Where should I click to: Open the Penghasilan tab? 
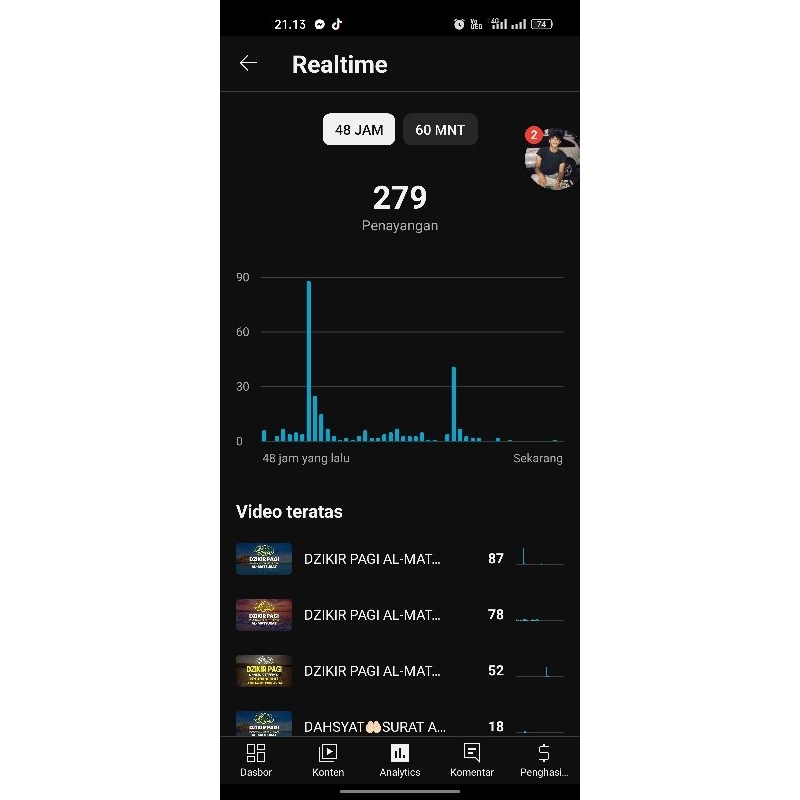click(x=544, y=760)
